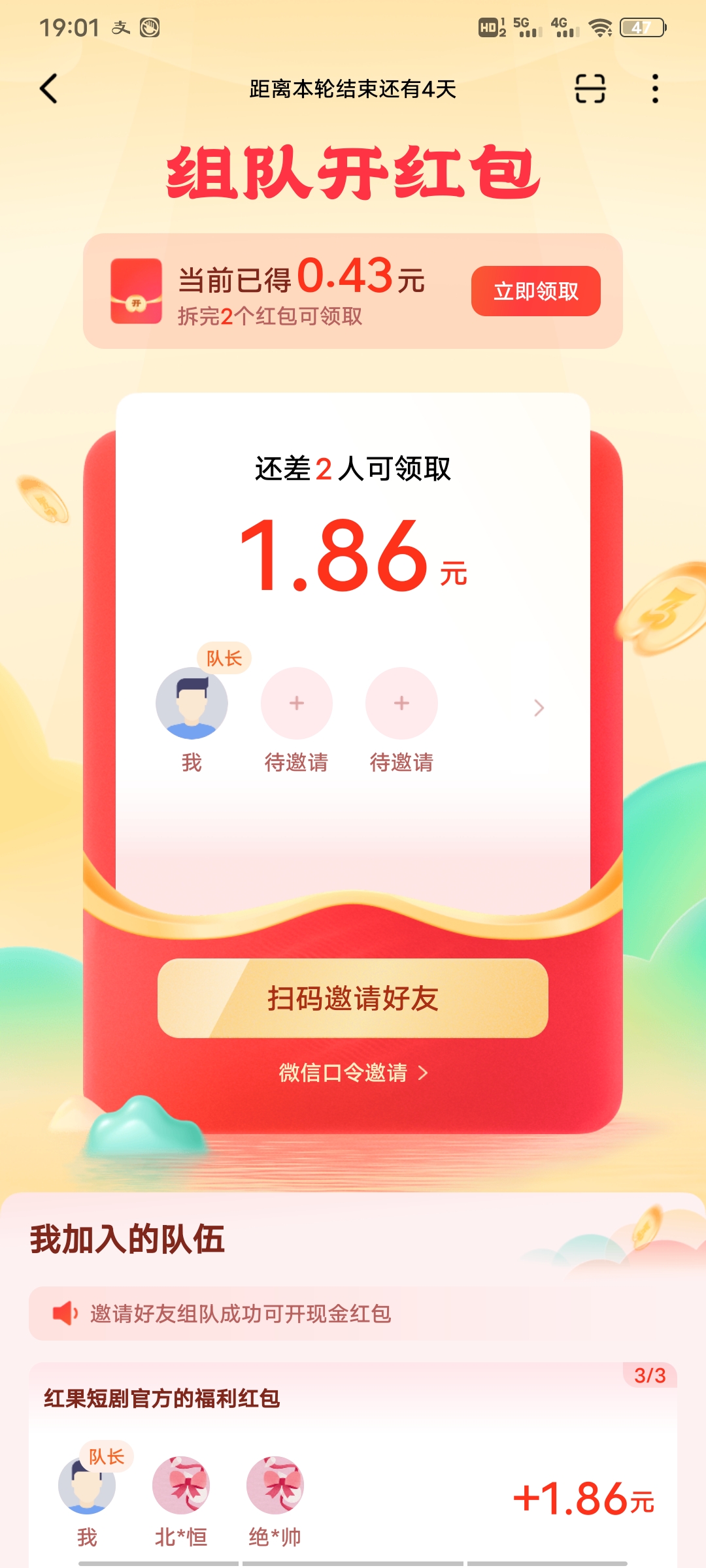Open the scan code icon
Screen dimensions: 706x1568
[x=590, y=89]
